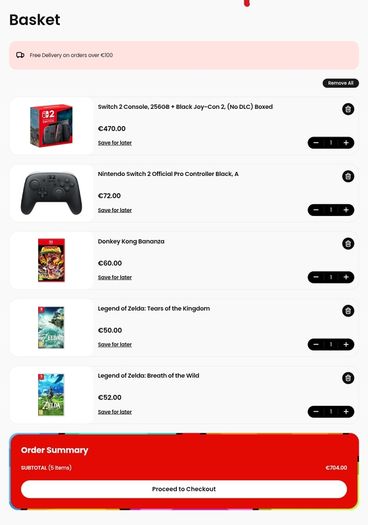Open the Switch 2 Console product image
This screenshot has height=525, width=368.
coord(51,126)
